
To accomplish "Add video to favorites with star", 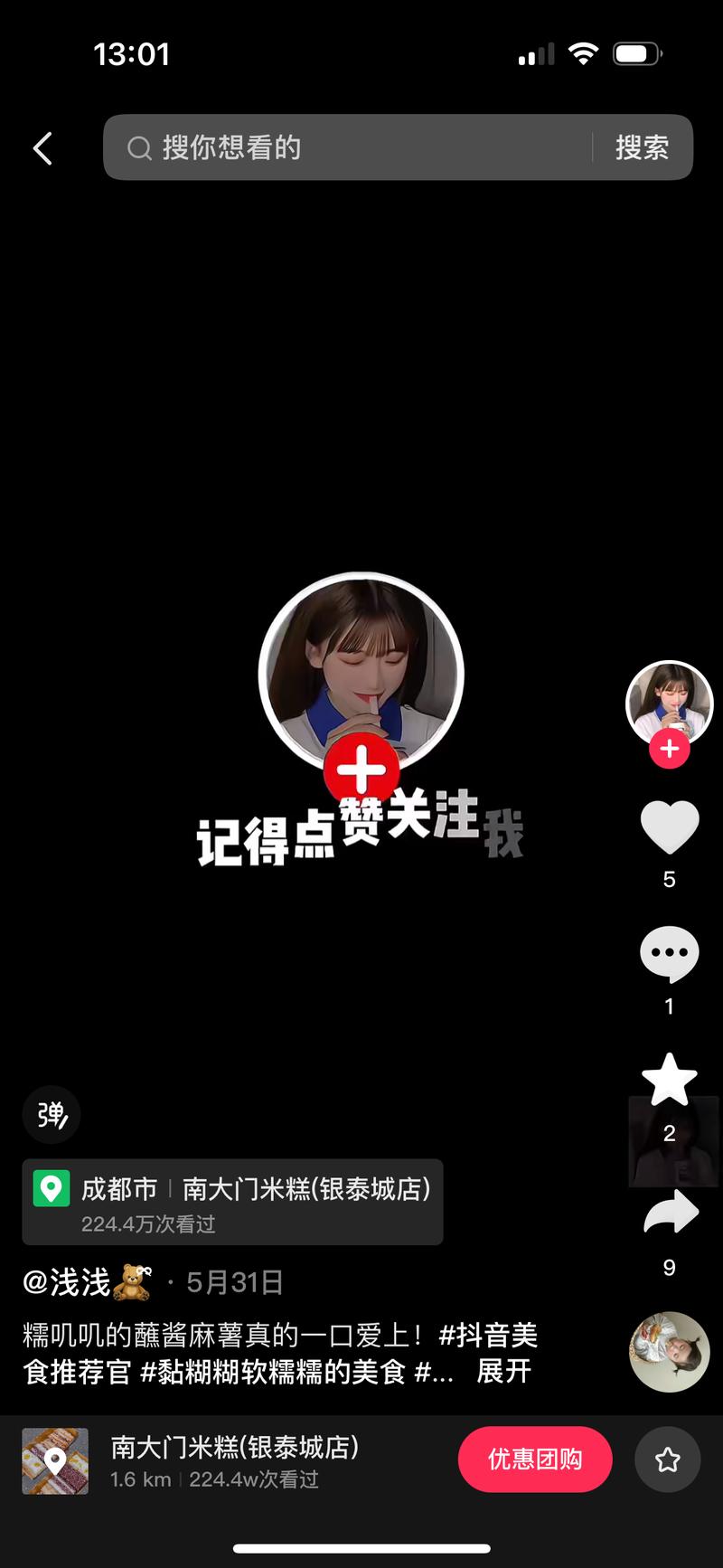I will pos(669,1080).
